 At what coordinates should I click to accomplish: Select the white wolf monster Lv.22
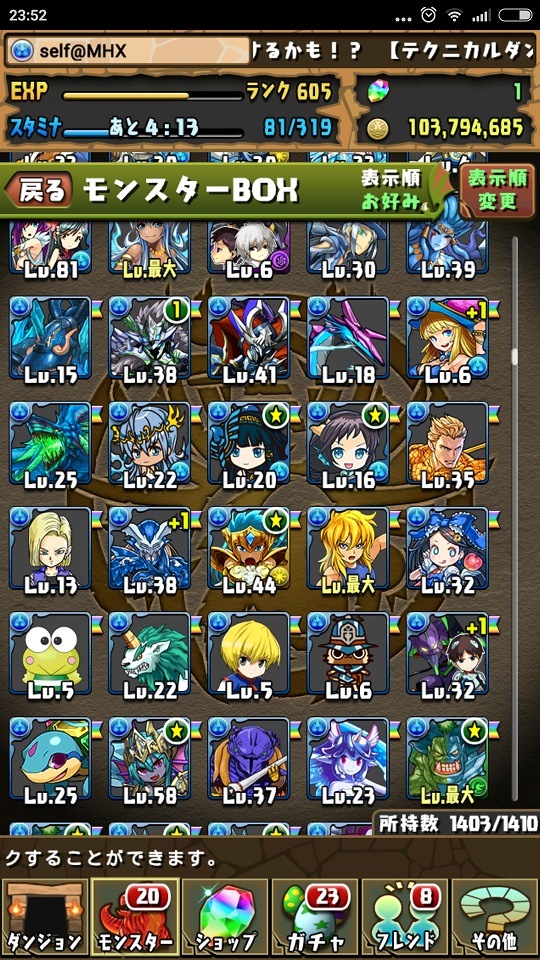coord(149,656)
